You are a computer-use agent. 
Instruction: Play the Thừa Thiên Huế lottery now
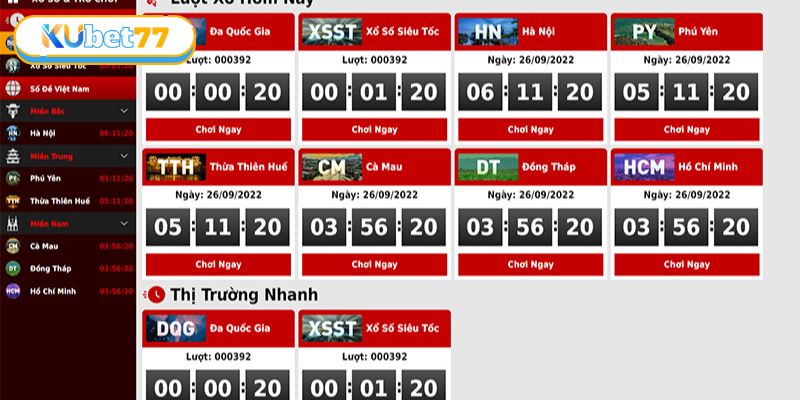[218, 265]
